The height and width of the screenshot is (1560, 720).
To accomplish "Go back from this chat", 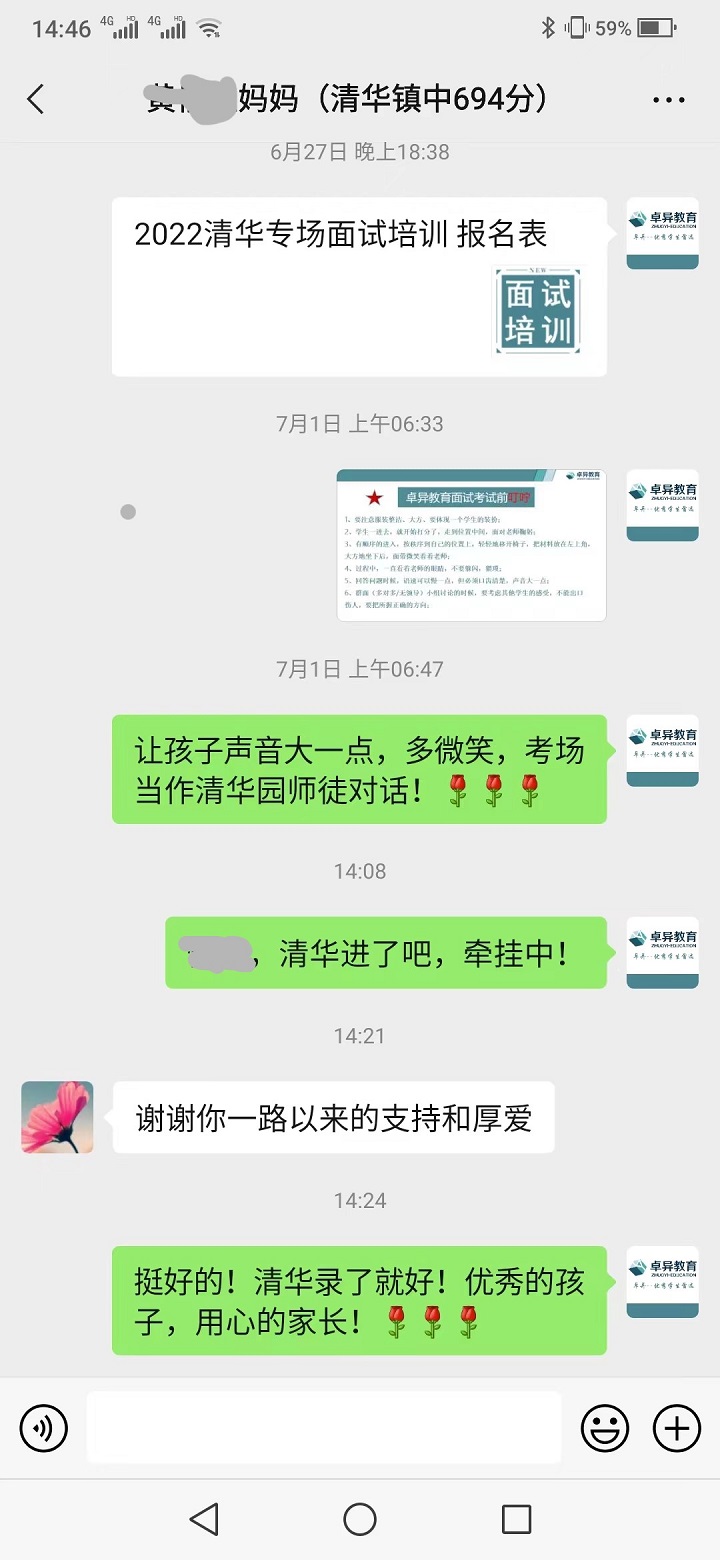I will 36,99.
